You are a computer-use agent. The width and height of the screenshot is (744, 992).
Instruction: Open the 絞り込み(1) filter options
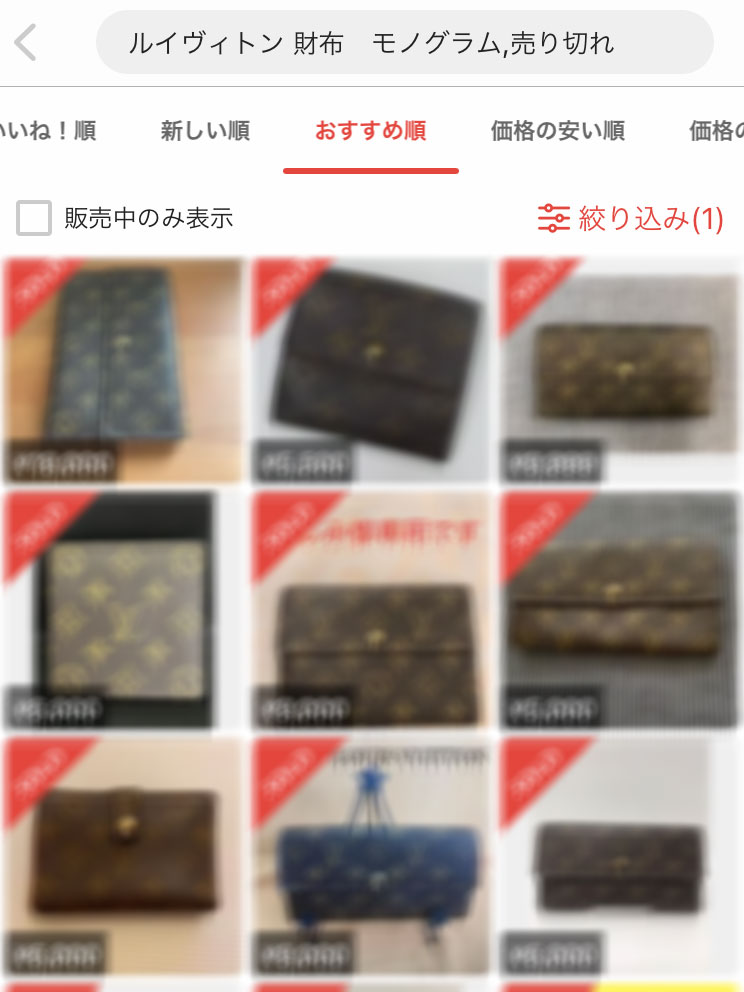[630, 218]
